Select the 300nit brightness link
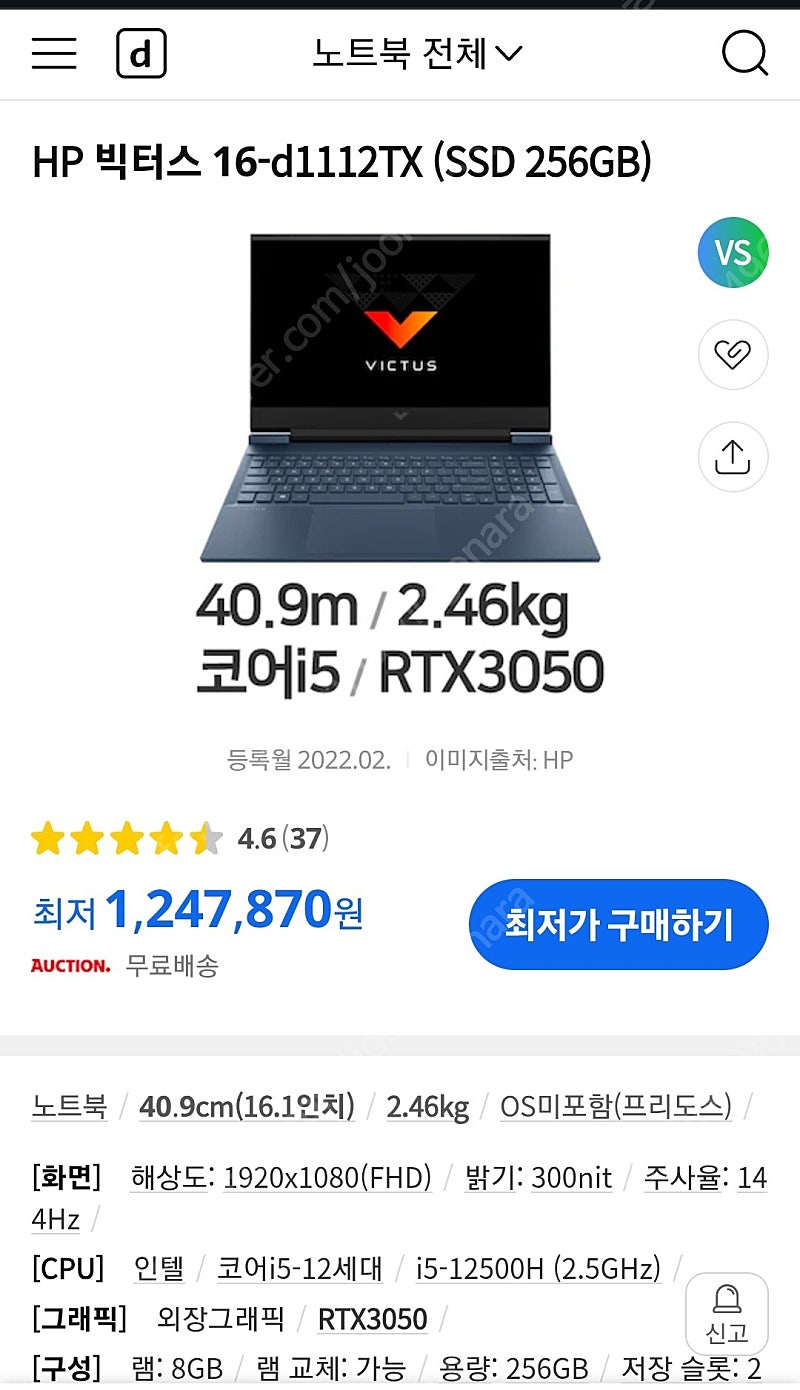This screenshot has height=1390, width=800. tap(571, 1178)
